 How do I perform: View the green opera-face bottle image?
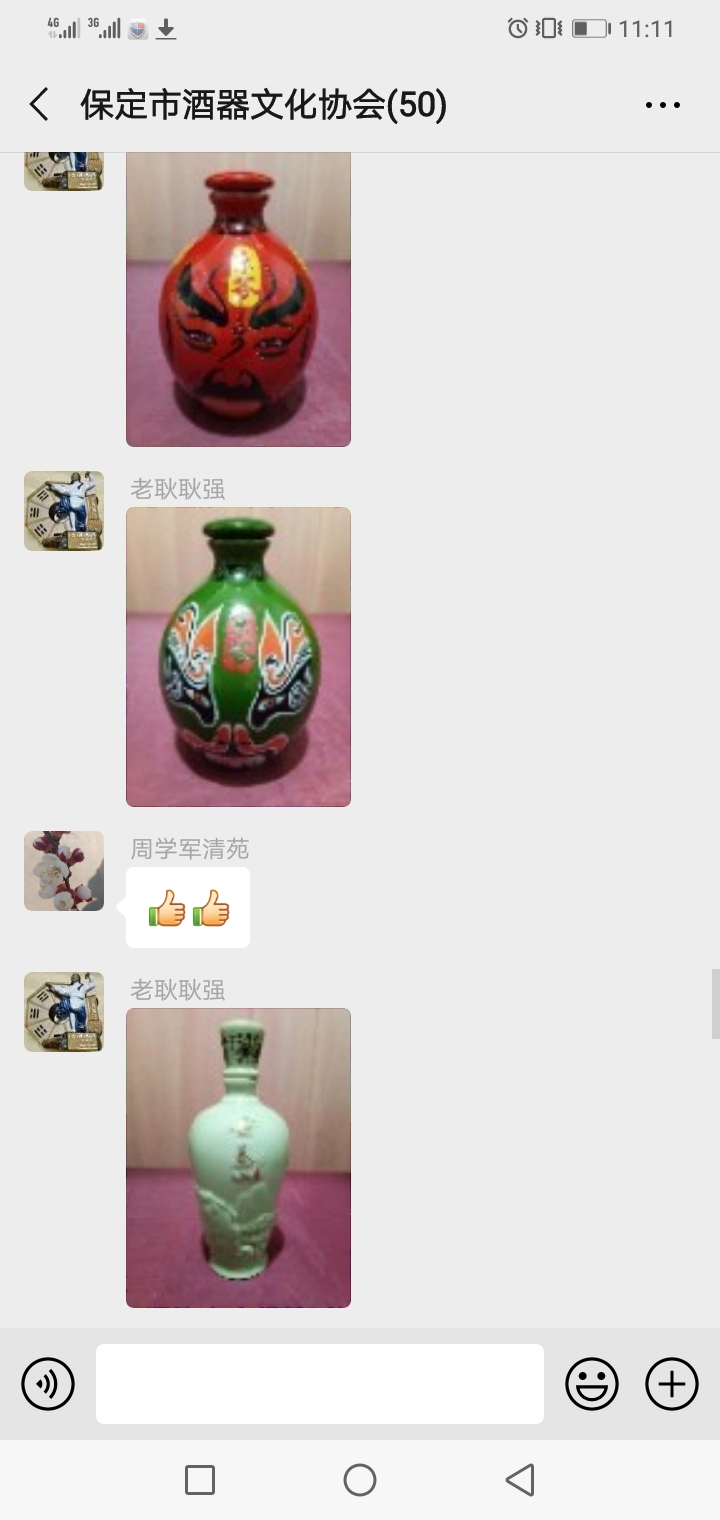238,656
